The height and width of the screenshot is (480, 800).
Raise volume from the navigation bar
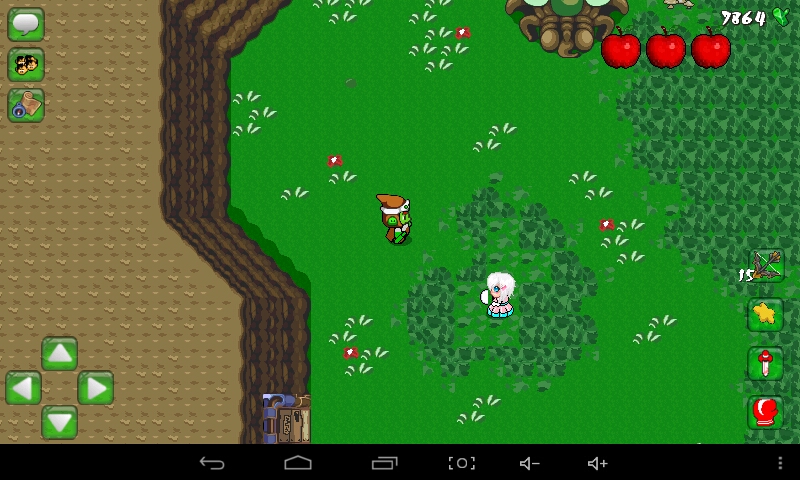[x=597, y=463]
